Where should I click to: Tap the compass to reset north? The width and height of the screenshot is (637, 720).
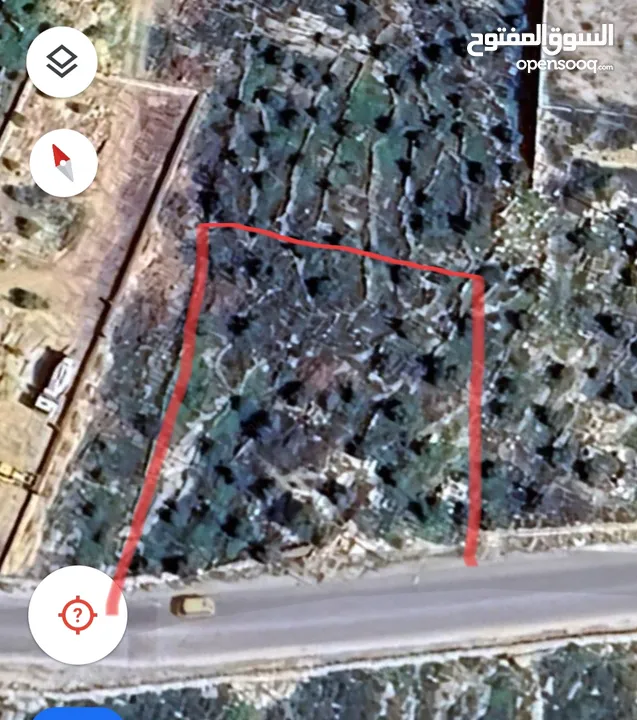click(64, 162)
